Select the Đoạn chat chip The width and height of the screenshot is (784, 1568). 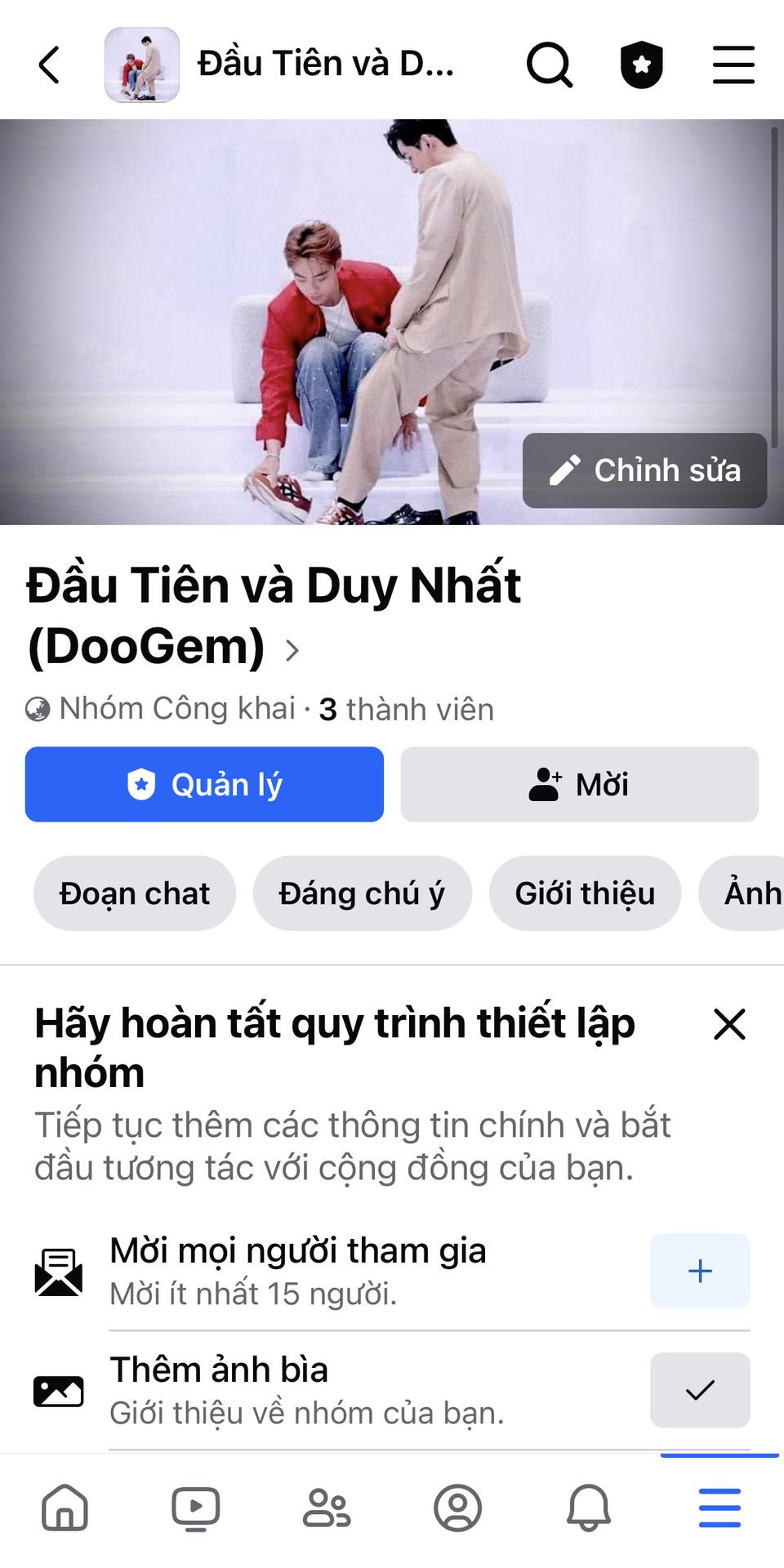135,893
